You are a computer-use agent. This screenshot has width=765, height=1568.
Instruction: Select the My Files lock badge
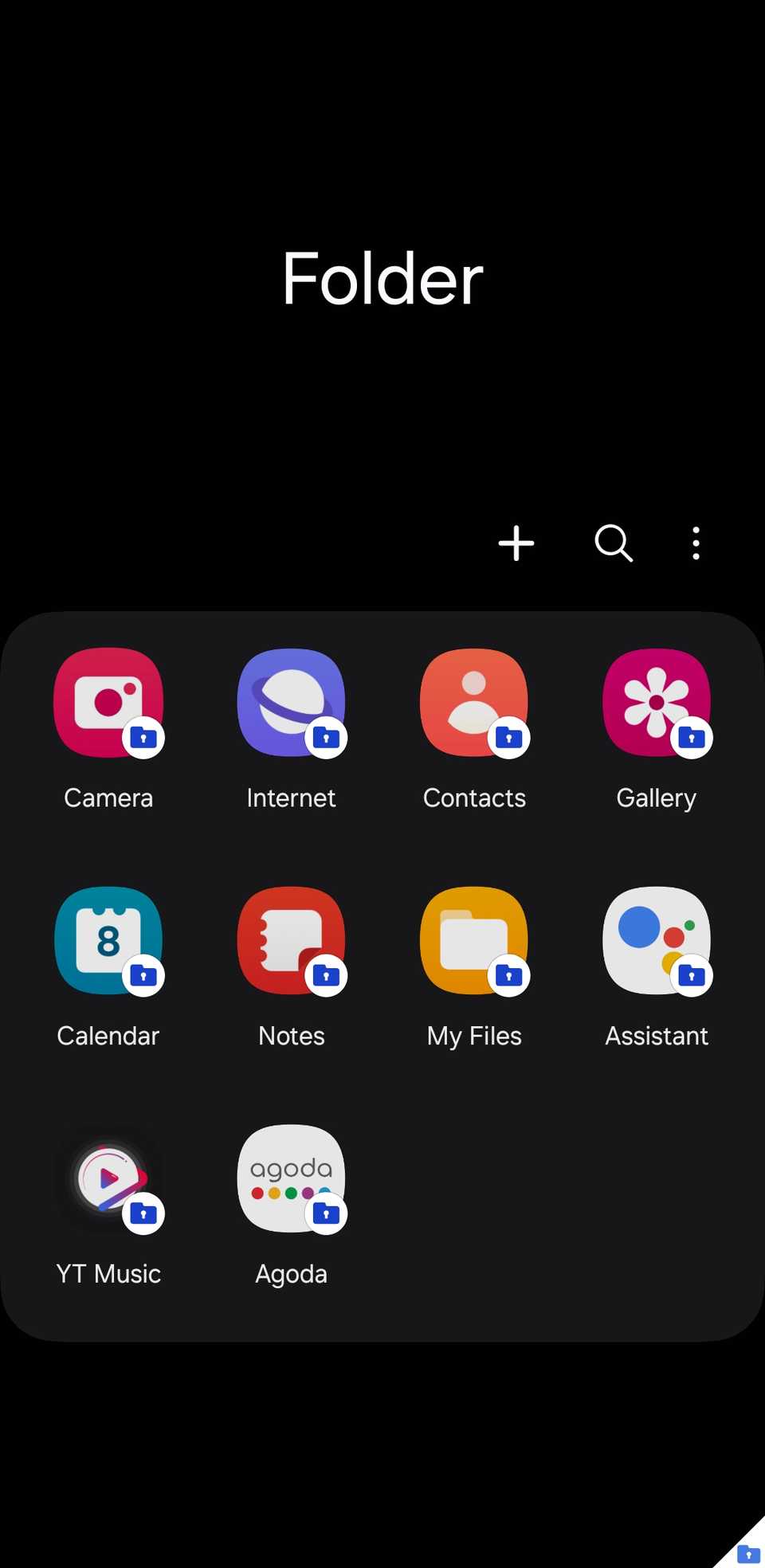click(508, 974)
